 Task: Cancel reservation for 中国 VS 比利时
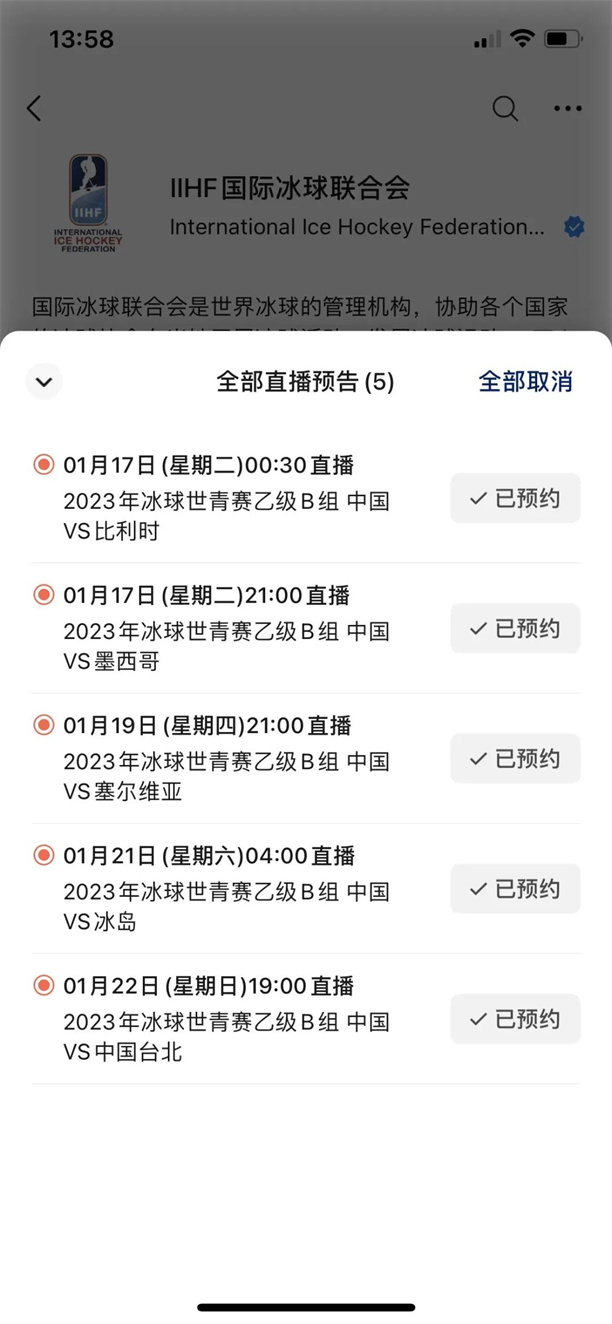515,498
